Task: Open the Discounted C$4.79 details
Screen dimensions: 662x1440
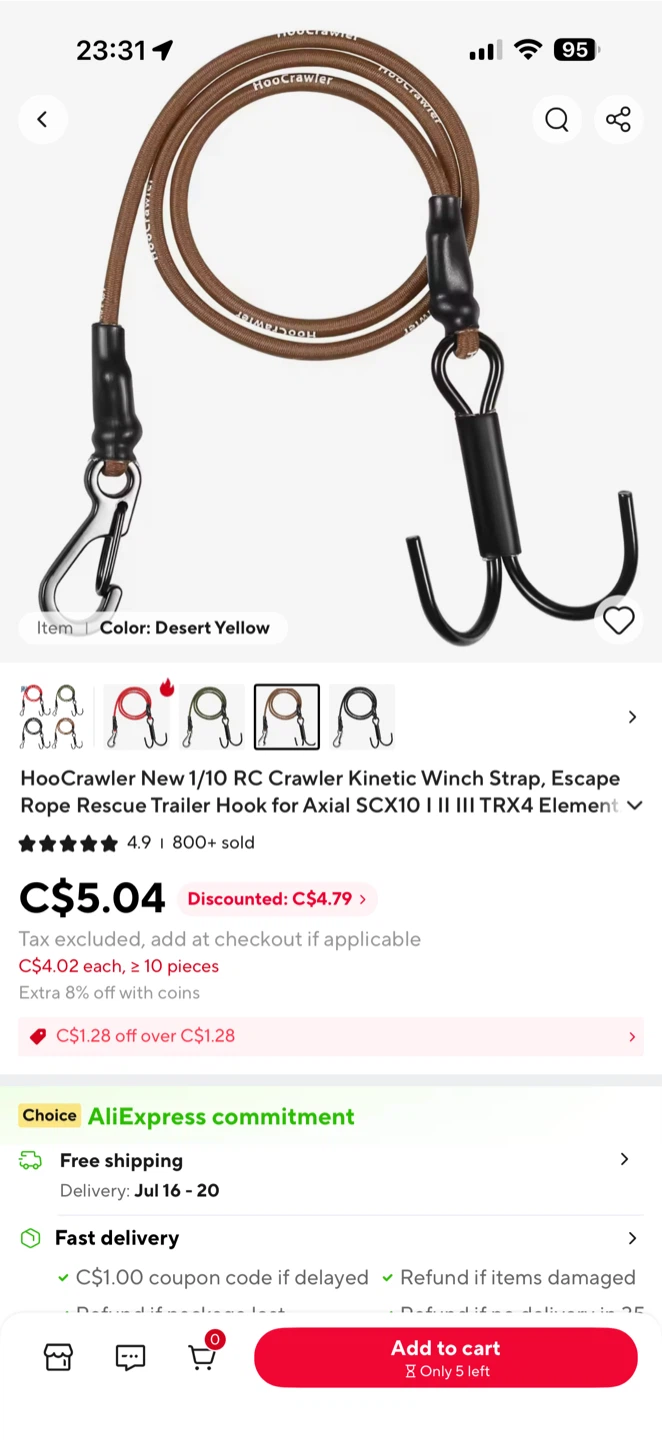Action: coord(277,899)
